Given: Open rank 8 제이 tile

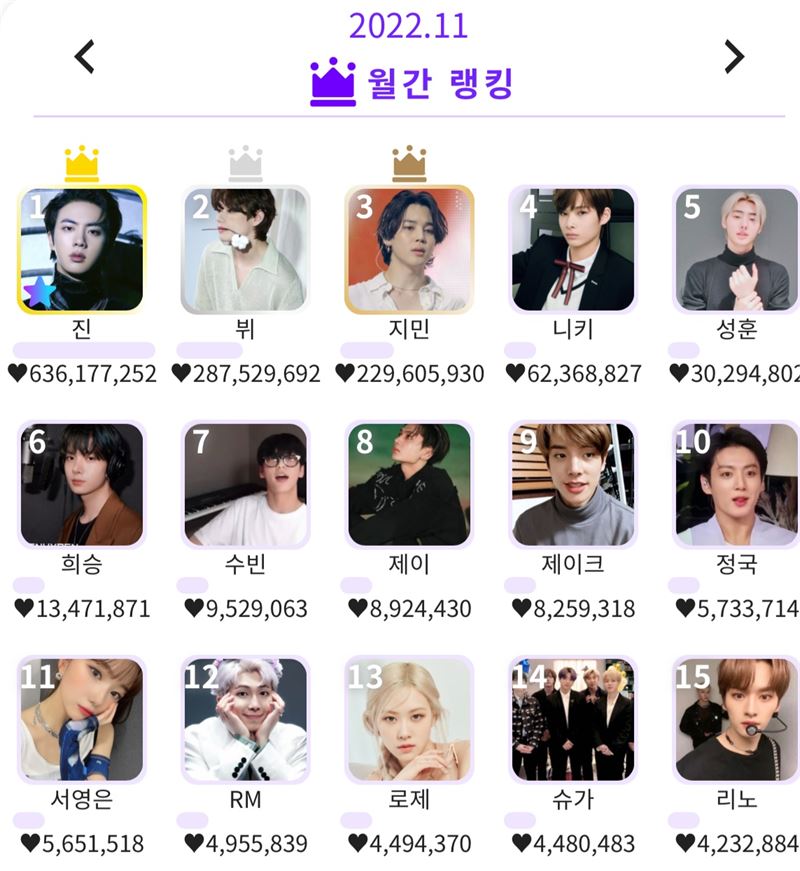Looking at the screenshot, I should coord(409,485).
